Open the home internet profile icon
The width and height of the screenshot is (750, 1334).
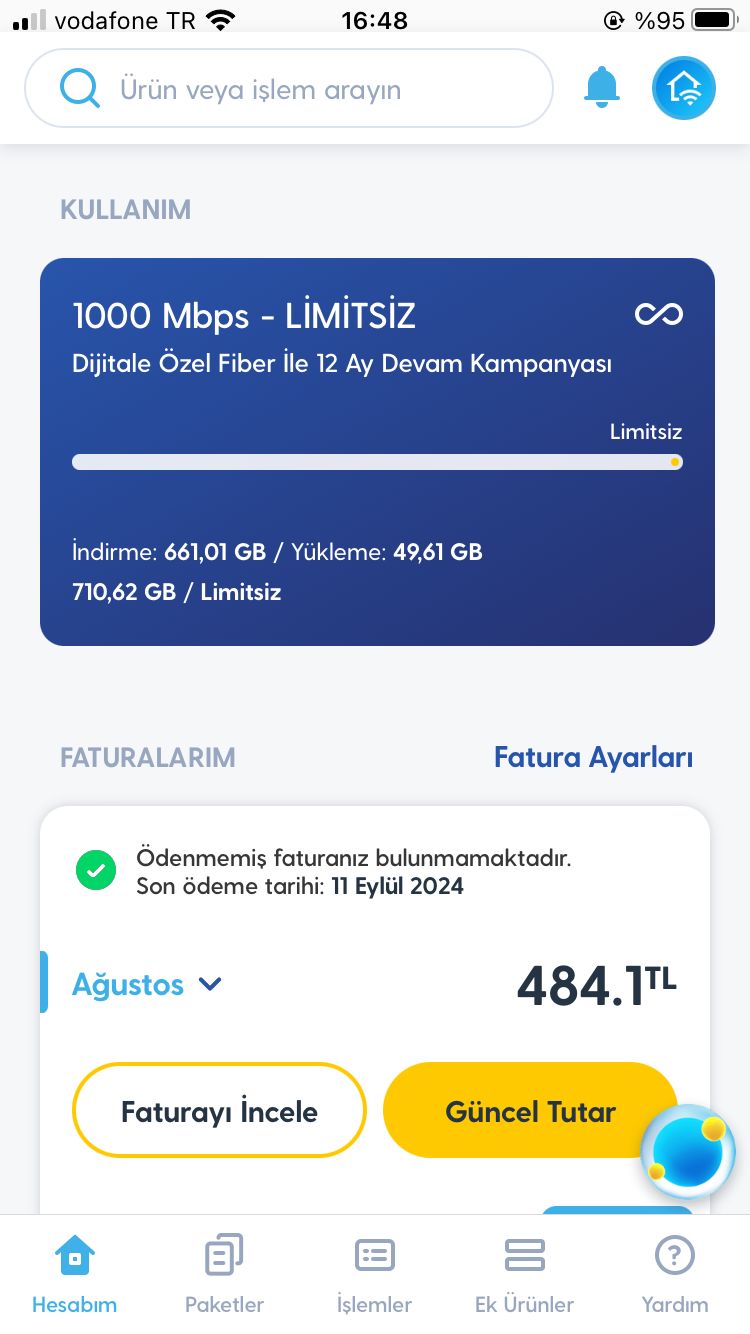pos(684,89)
